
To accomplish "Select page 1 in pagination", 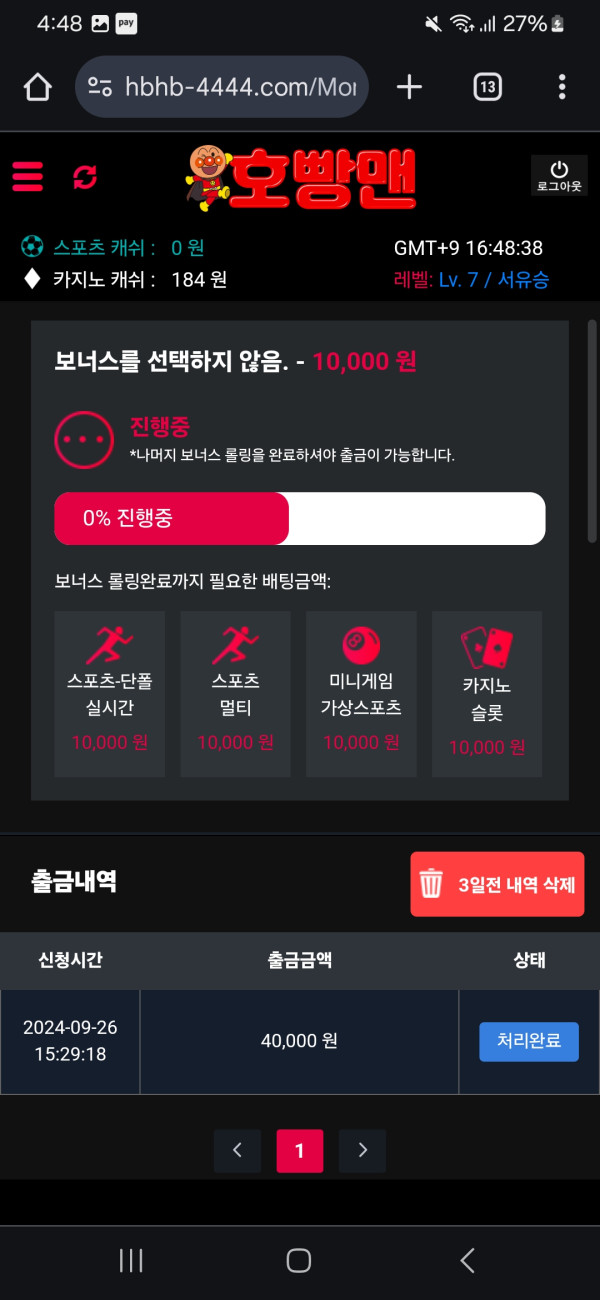I will tap(299, 1151).
